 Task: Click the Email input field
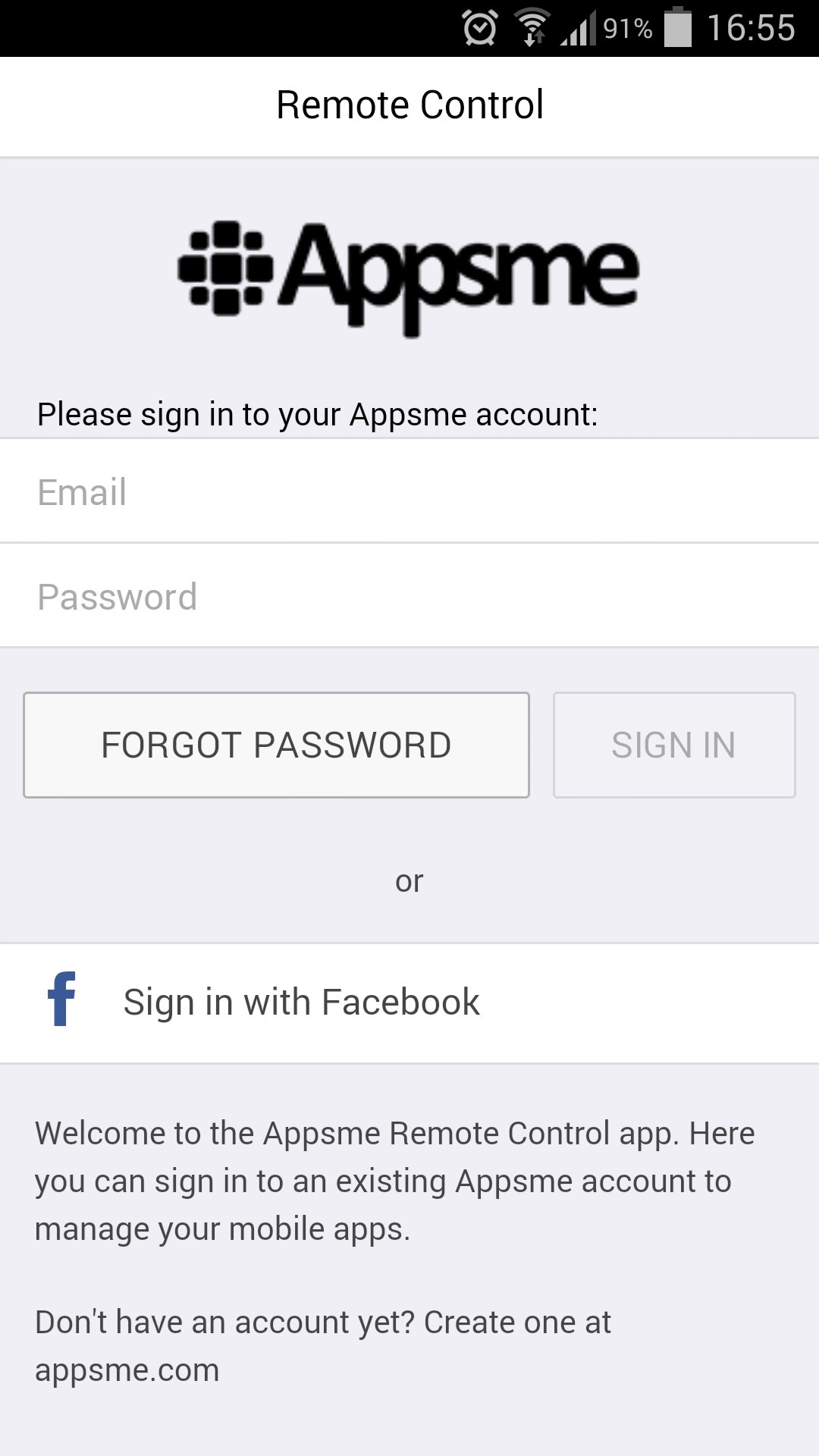coord(409,491)
